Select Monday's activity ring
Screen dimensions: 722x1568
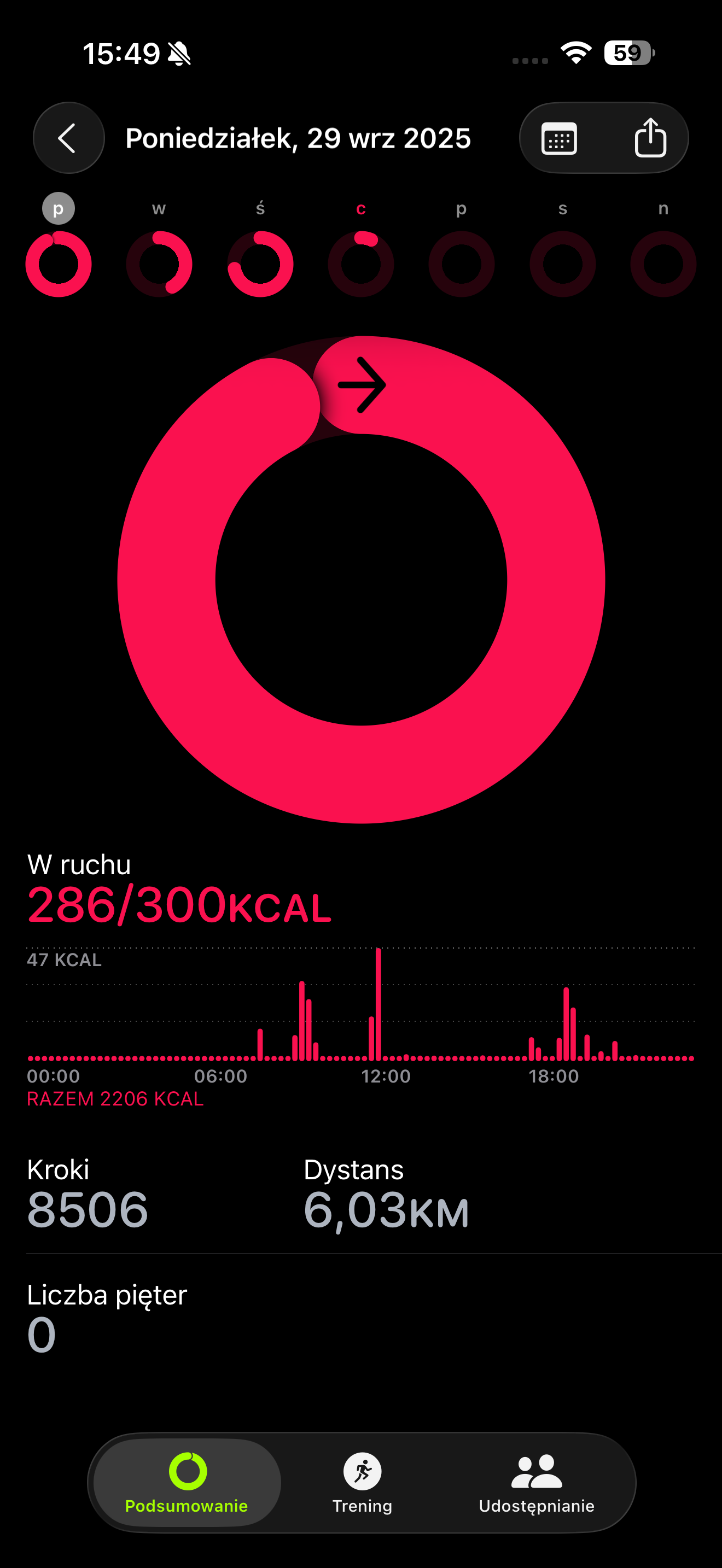[x=59, y=264]
